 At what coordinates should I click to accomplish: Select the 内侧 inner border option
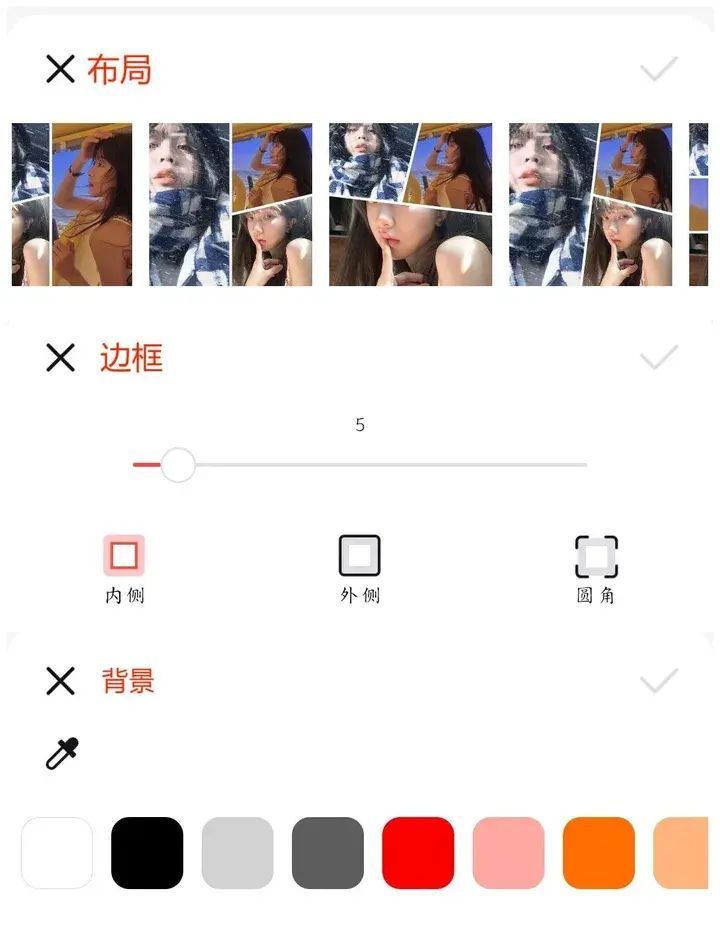click(x=124, y=556)
